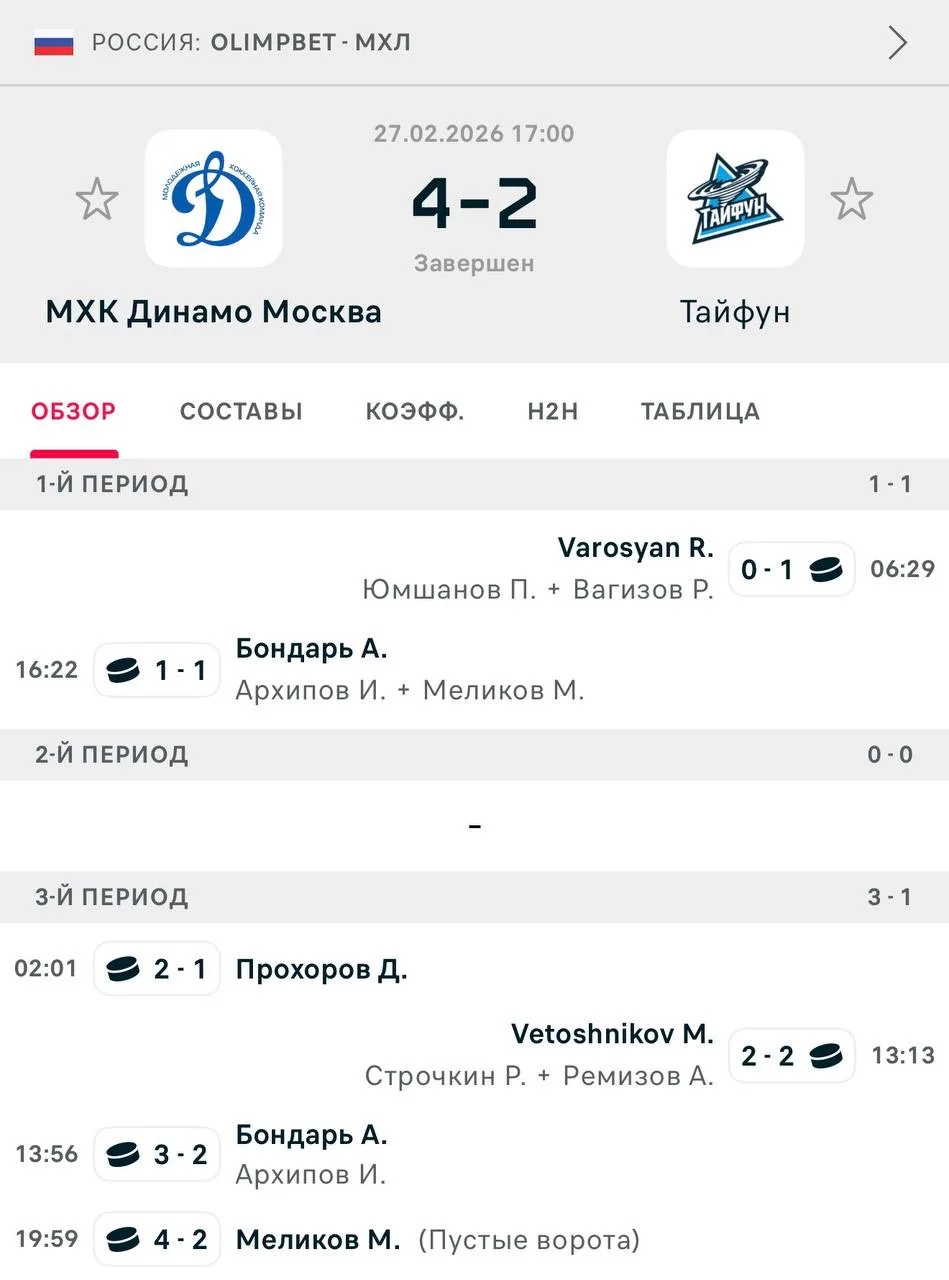Show the Таблица tab
The width and height of the screenshot is (949, 1280).
700,412
